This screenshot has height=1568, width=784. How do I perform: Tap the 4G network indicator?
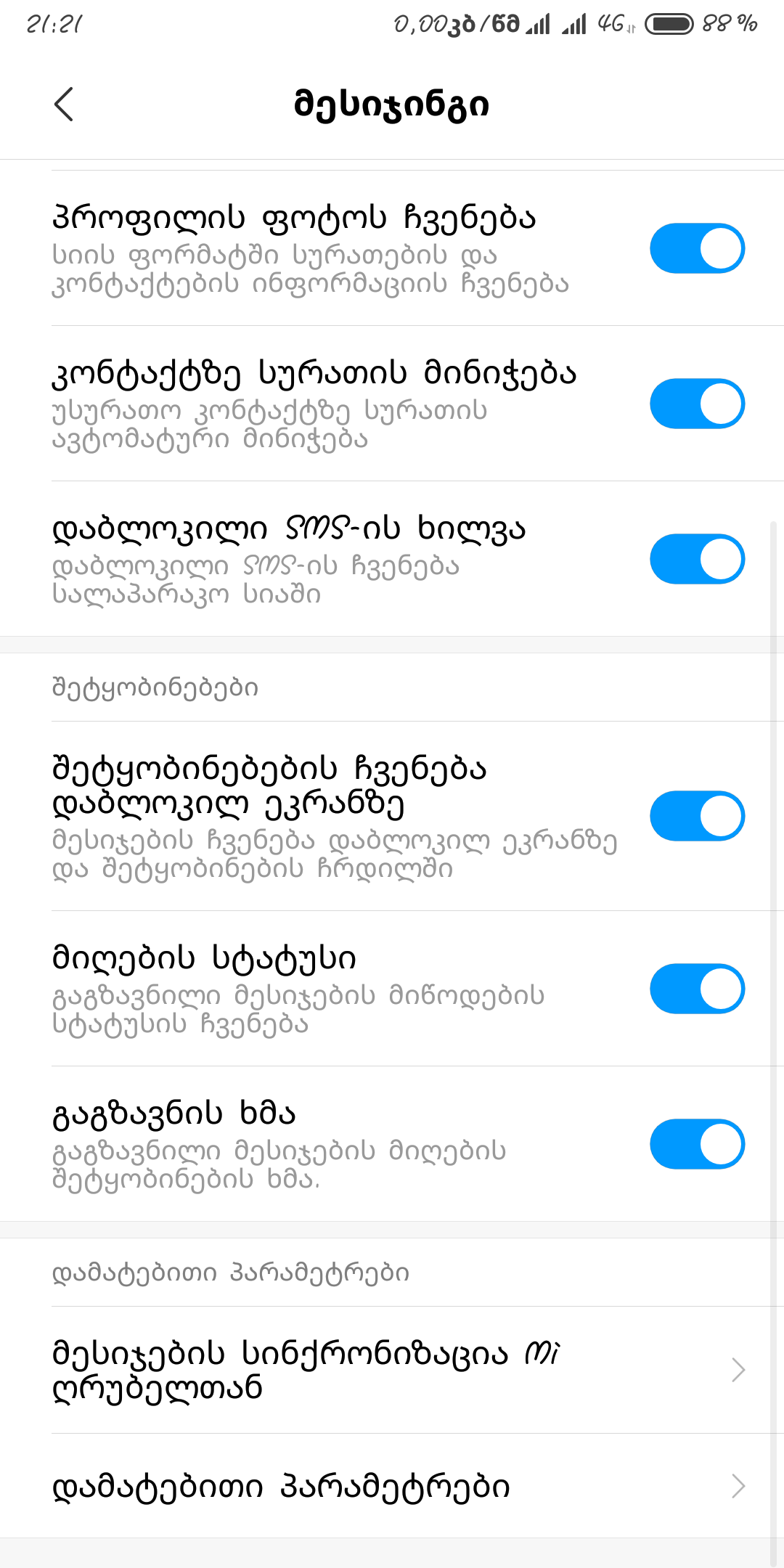coord(613,22)
